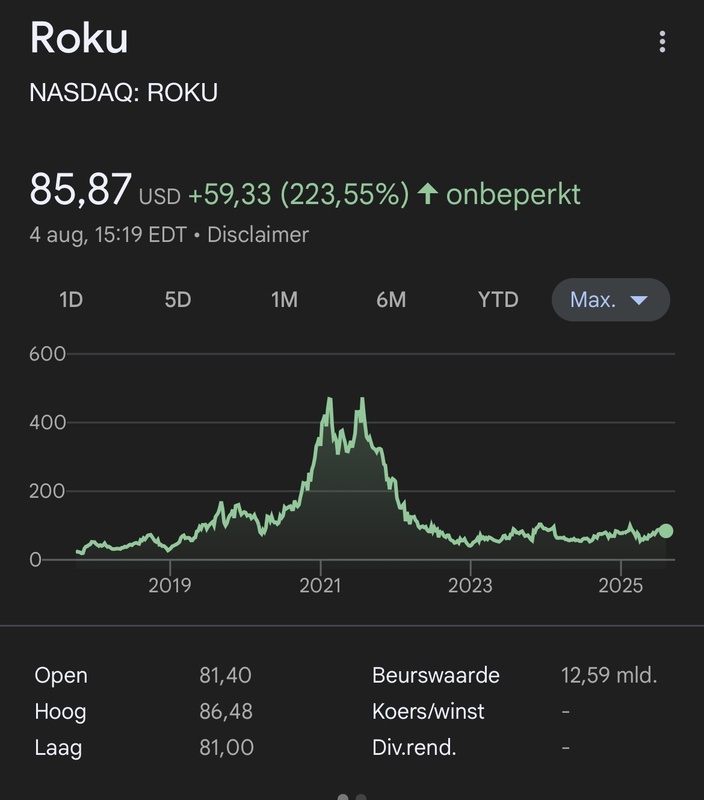The height and width of the screenshot is (800, 704).
Task: Switch to the 6M range
Action: click(391, 300)
